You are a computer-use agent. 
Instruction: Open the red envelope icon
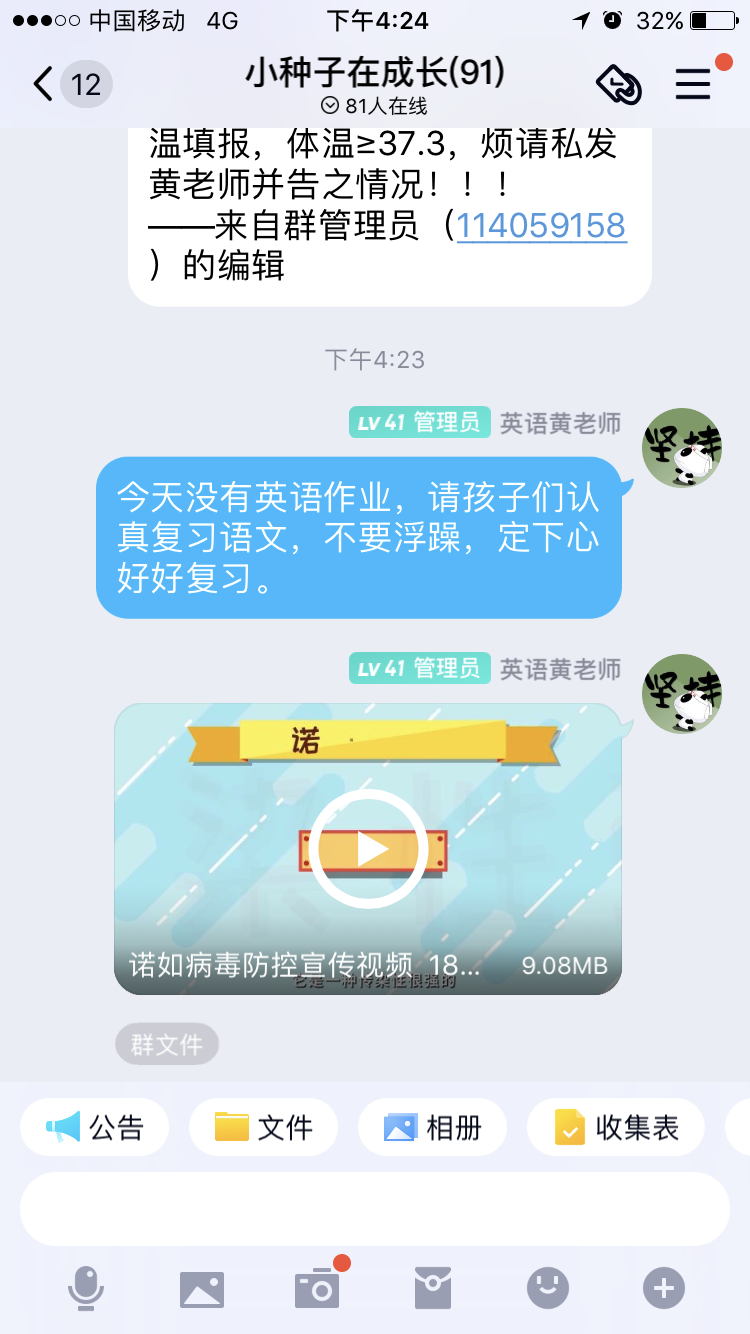433,1288
